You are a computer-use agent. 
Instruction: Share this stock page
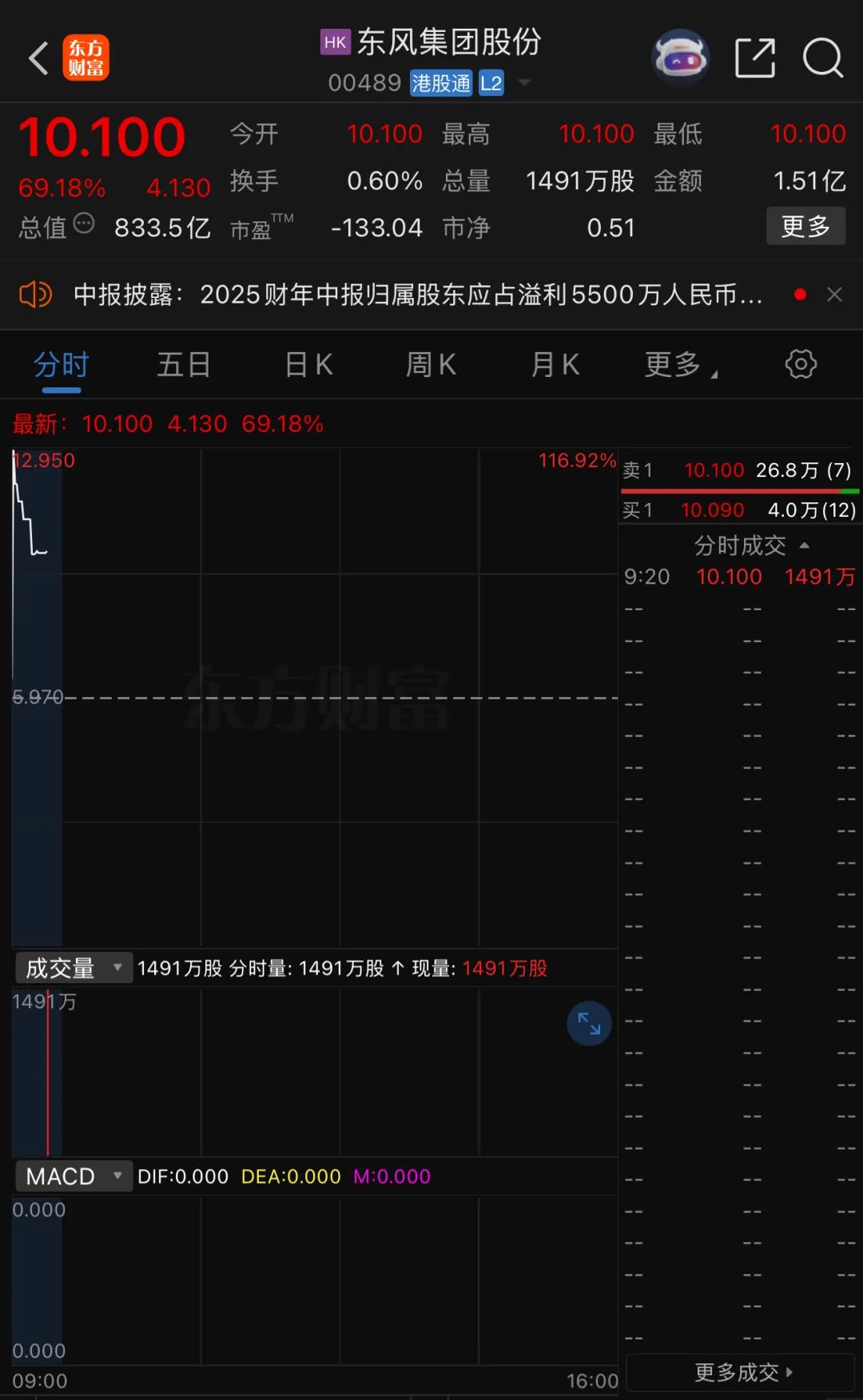[755, 58]
